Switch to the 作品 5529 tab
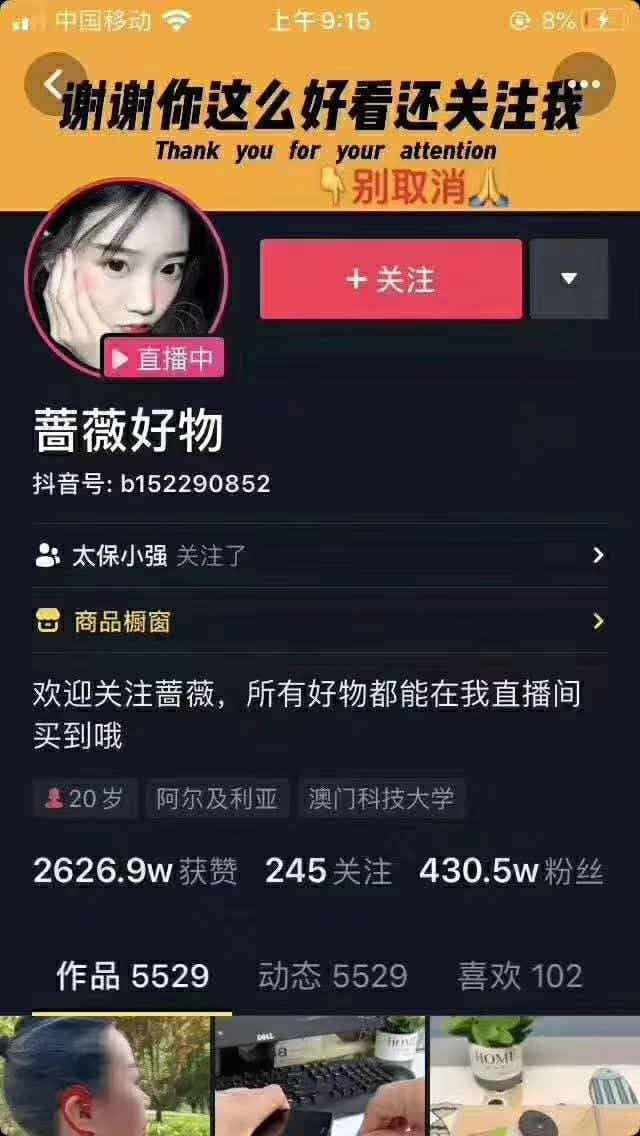640x1136 pixels. [132, 976]
